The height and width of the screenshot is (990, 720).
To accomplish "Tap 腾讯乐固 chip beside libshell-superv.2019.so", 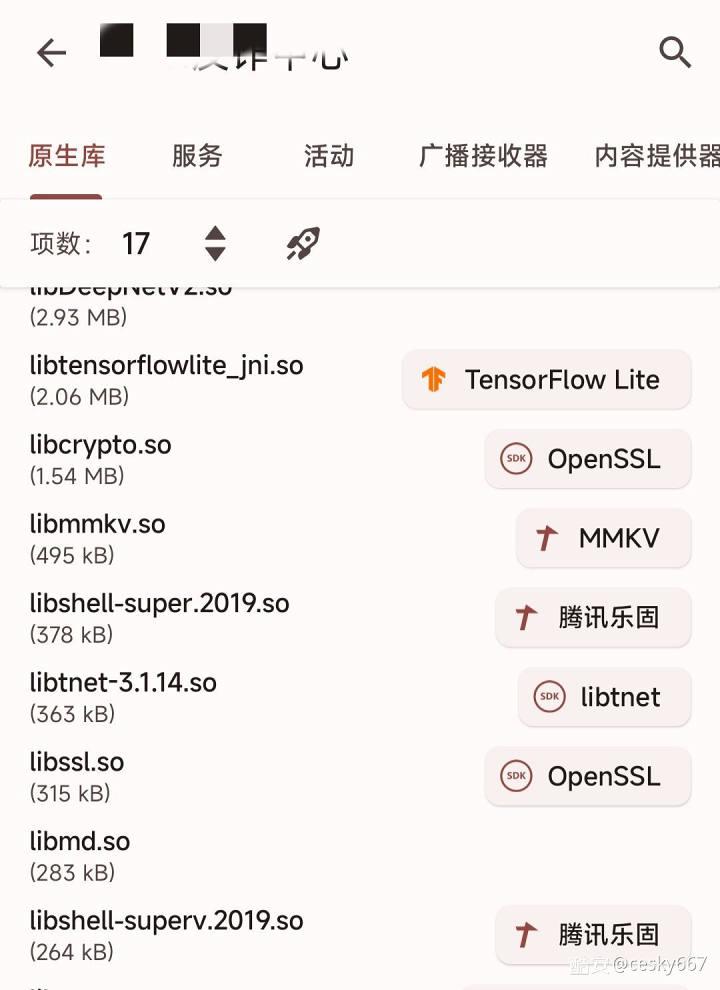I will [593, 935].
